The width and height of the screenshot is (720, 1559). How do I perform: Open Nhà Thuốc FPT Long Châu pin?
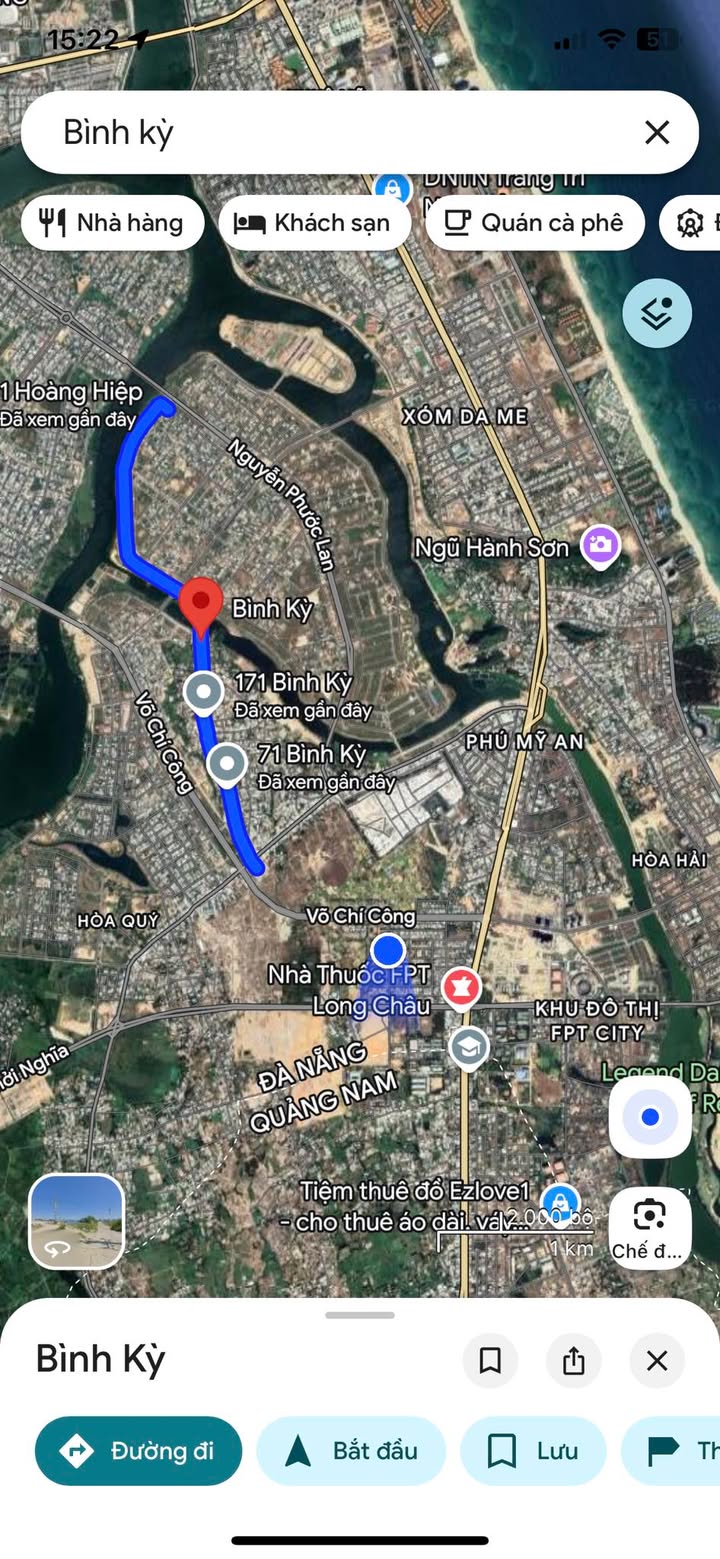click(x=461, y=987)
